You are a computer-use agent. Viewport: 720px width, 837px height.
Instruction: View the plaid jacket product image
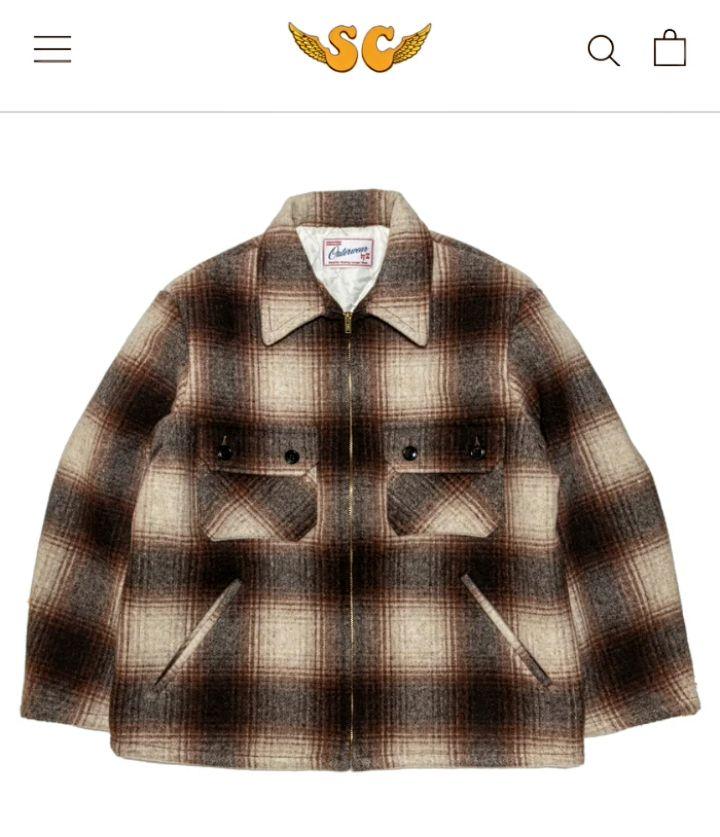coord(360,480)
